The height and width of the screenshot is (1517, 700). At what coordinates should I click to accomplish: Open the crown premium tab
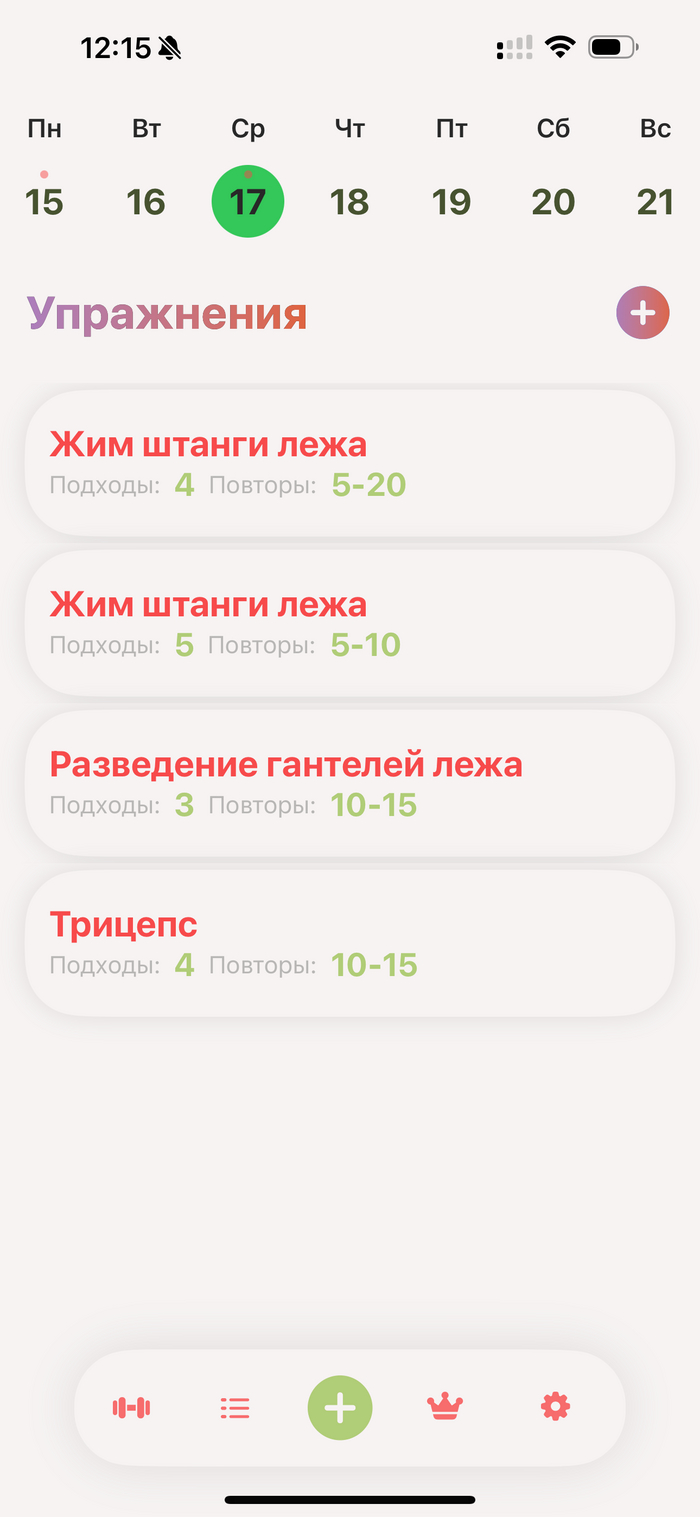(x=445, y=1407)
